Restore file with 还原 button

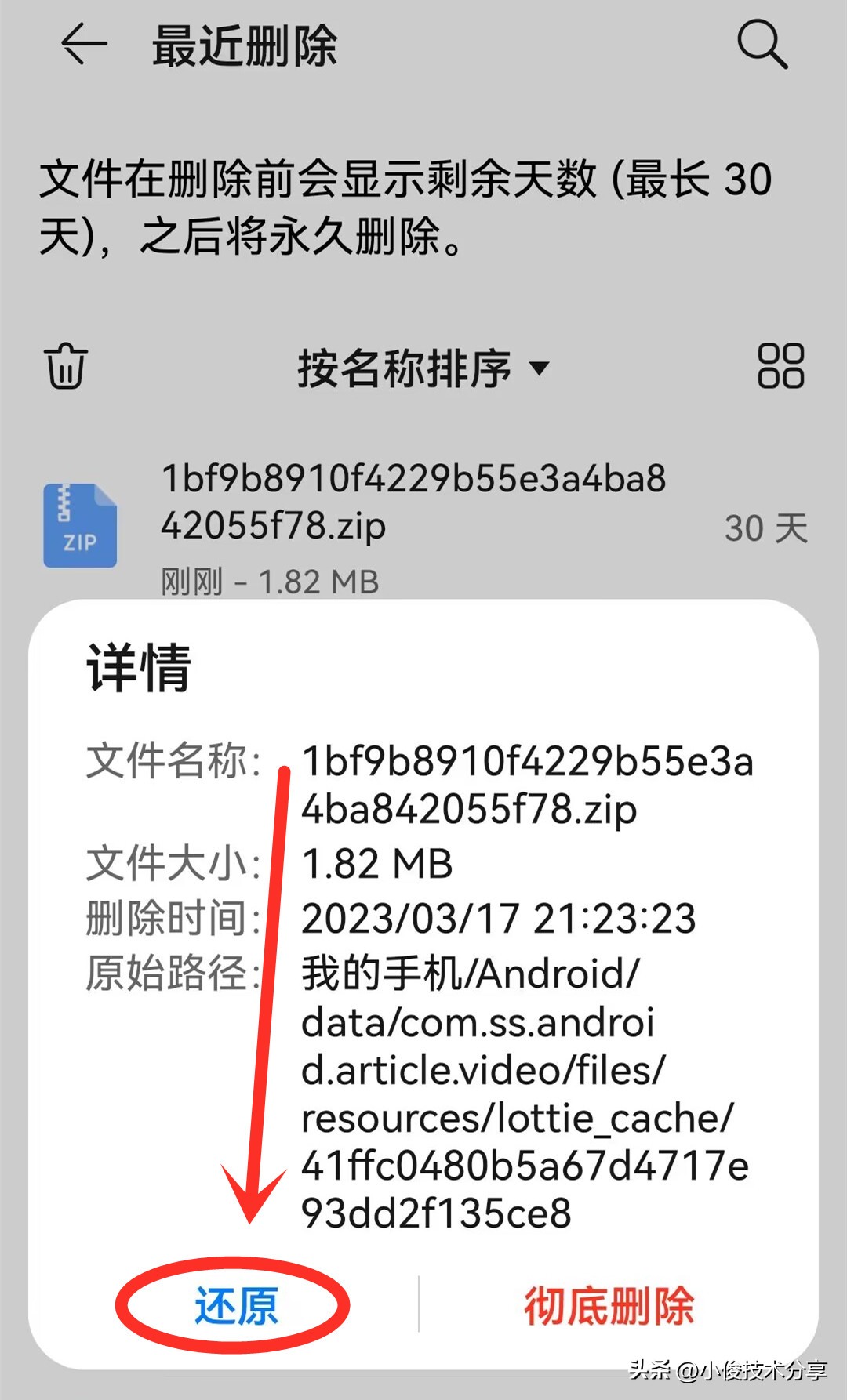pos(235,1305)
